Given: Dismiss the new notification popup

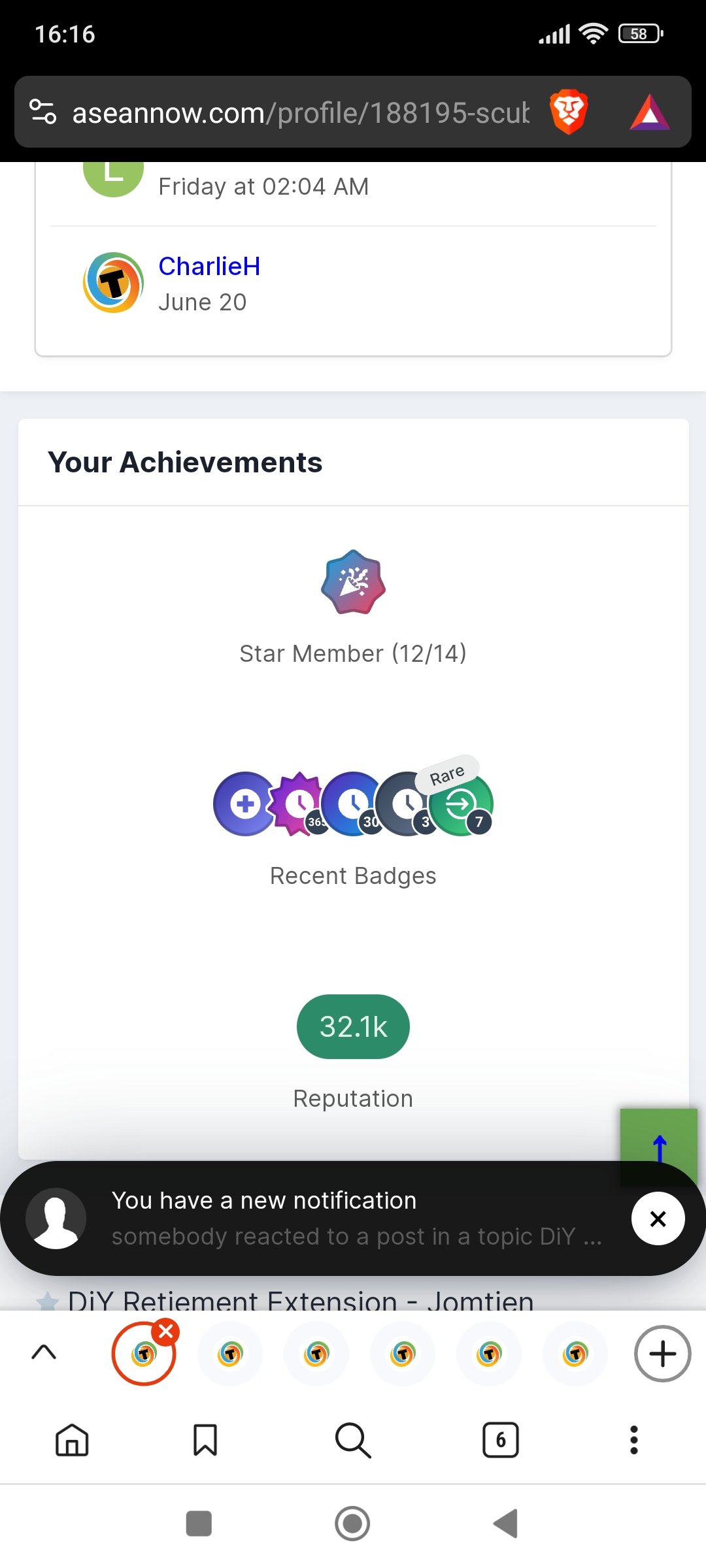Looking at the screenshot, I should 658,1218.
